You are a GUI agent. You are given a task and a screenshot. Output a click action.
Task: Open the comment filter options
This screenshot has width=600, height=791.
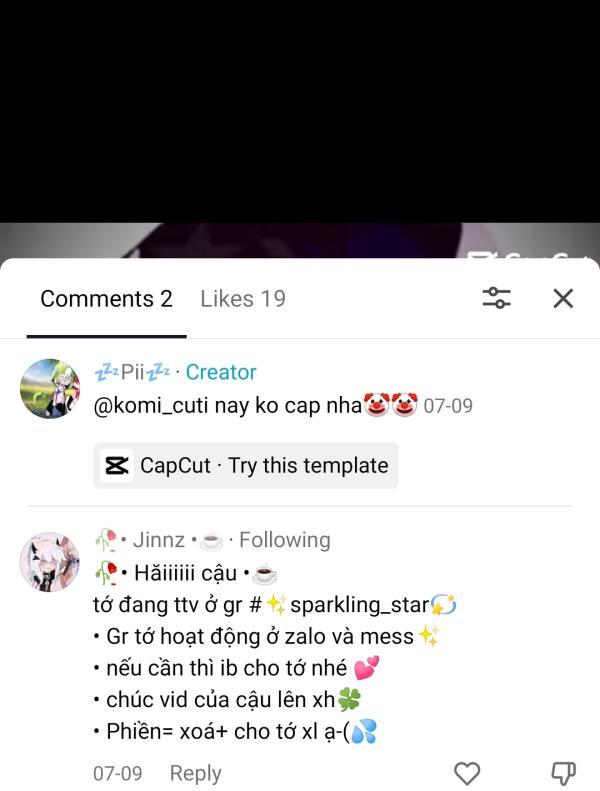point(496,298)
